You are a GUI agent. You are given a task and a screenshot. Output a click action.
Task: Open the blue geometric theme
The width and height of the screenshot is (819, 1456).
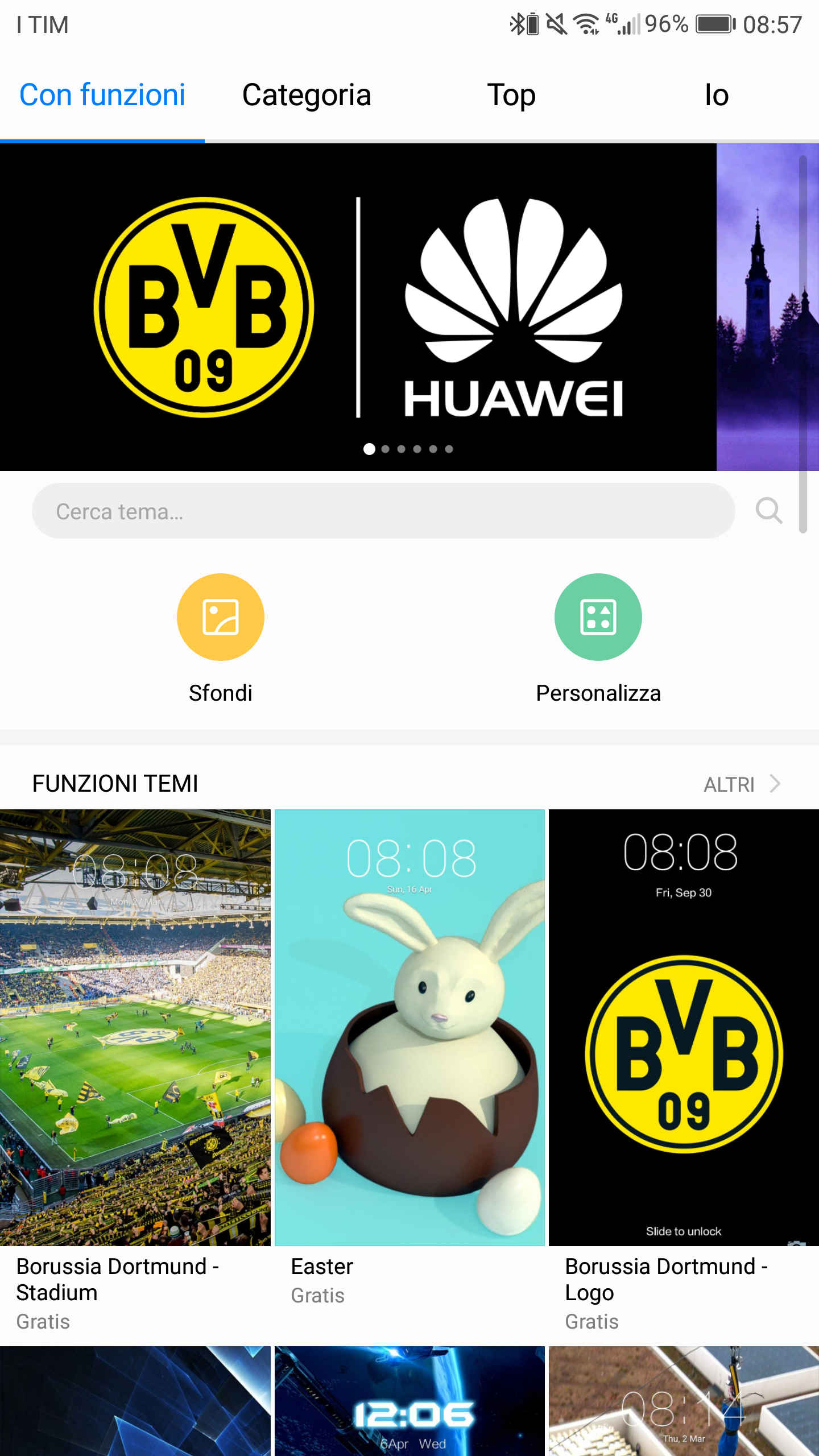pos(135,1401)
